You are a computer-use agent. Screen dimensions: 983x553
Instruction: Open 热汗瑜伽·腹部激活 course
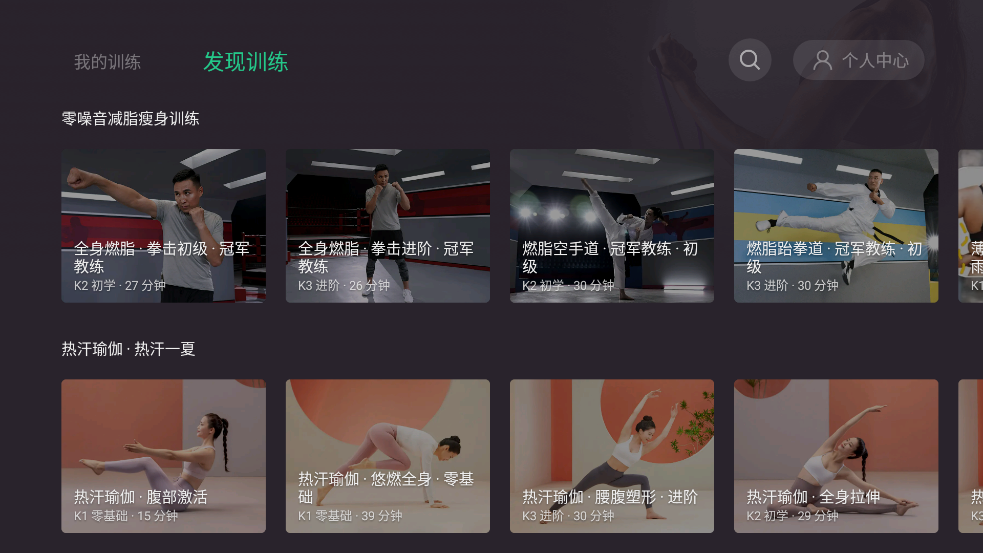(x=163, y=456)
